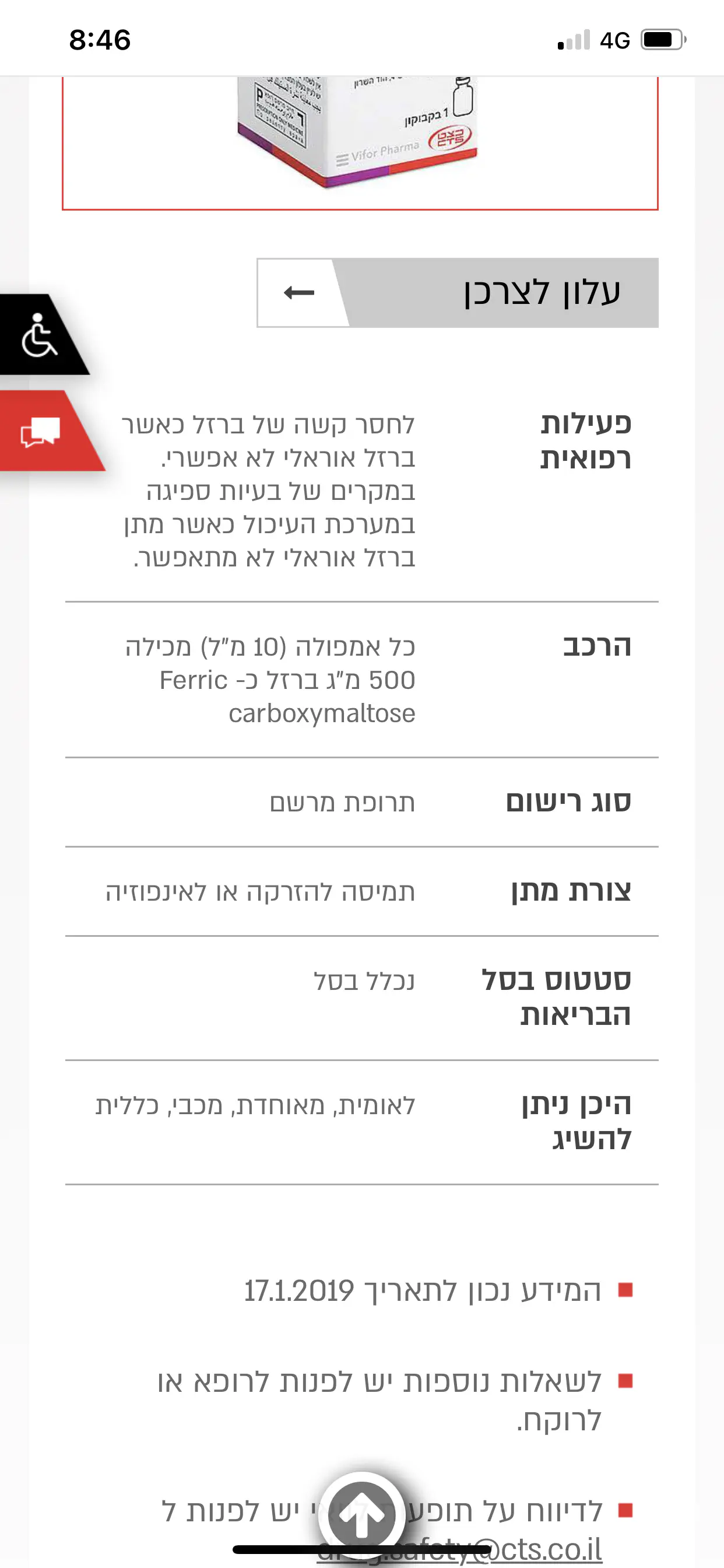
Task: Tap the scroll-to-top arrow button
Action: (363, 1515)
